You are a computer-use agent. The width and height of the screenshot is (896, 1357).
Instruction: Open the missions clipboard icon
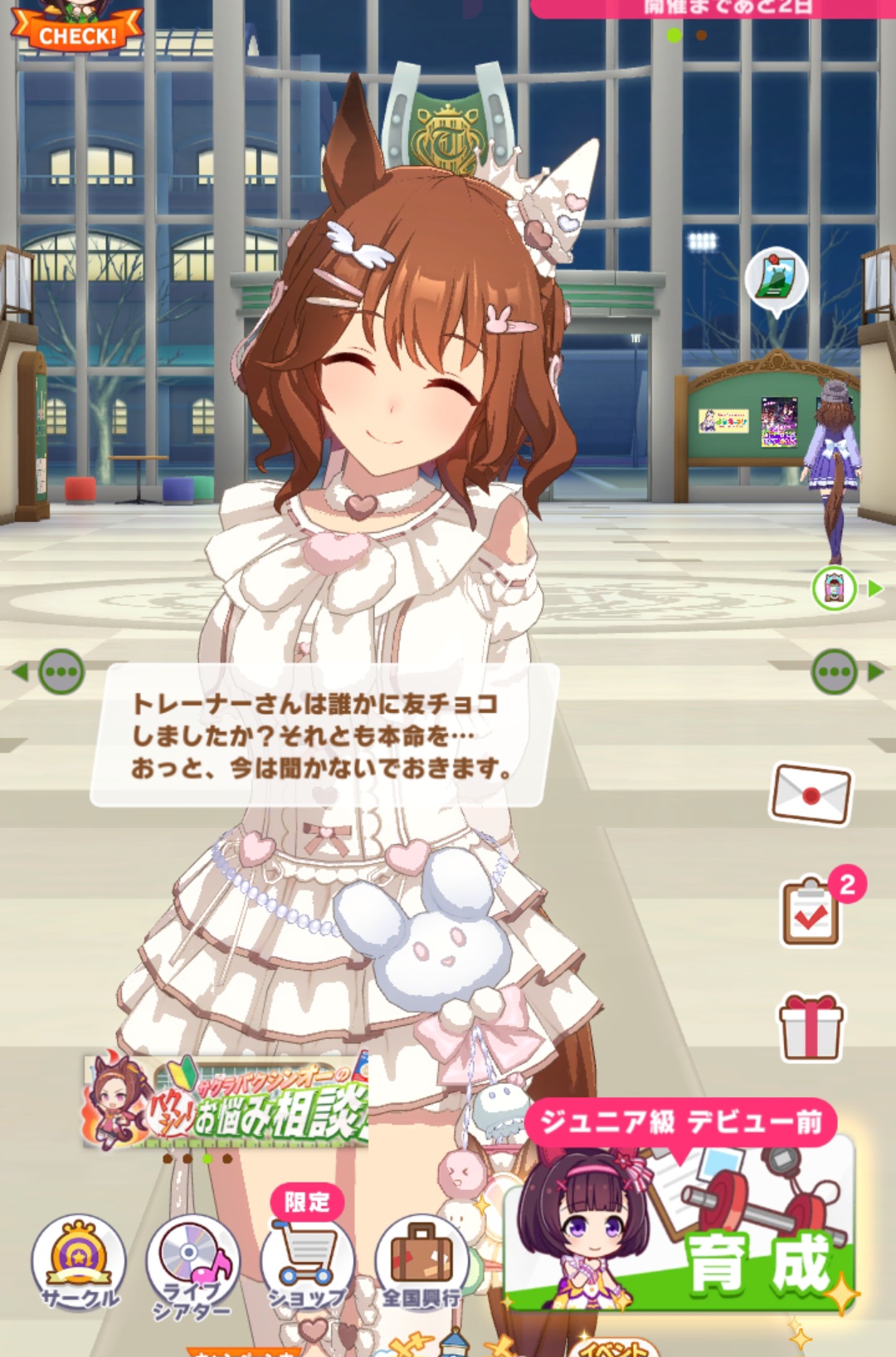click(812, 912)
